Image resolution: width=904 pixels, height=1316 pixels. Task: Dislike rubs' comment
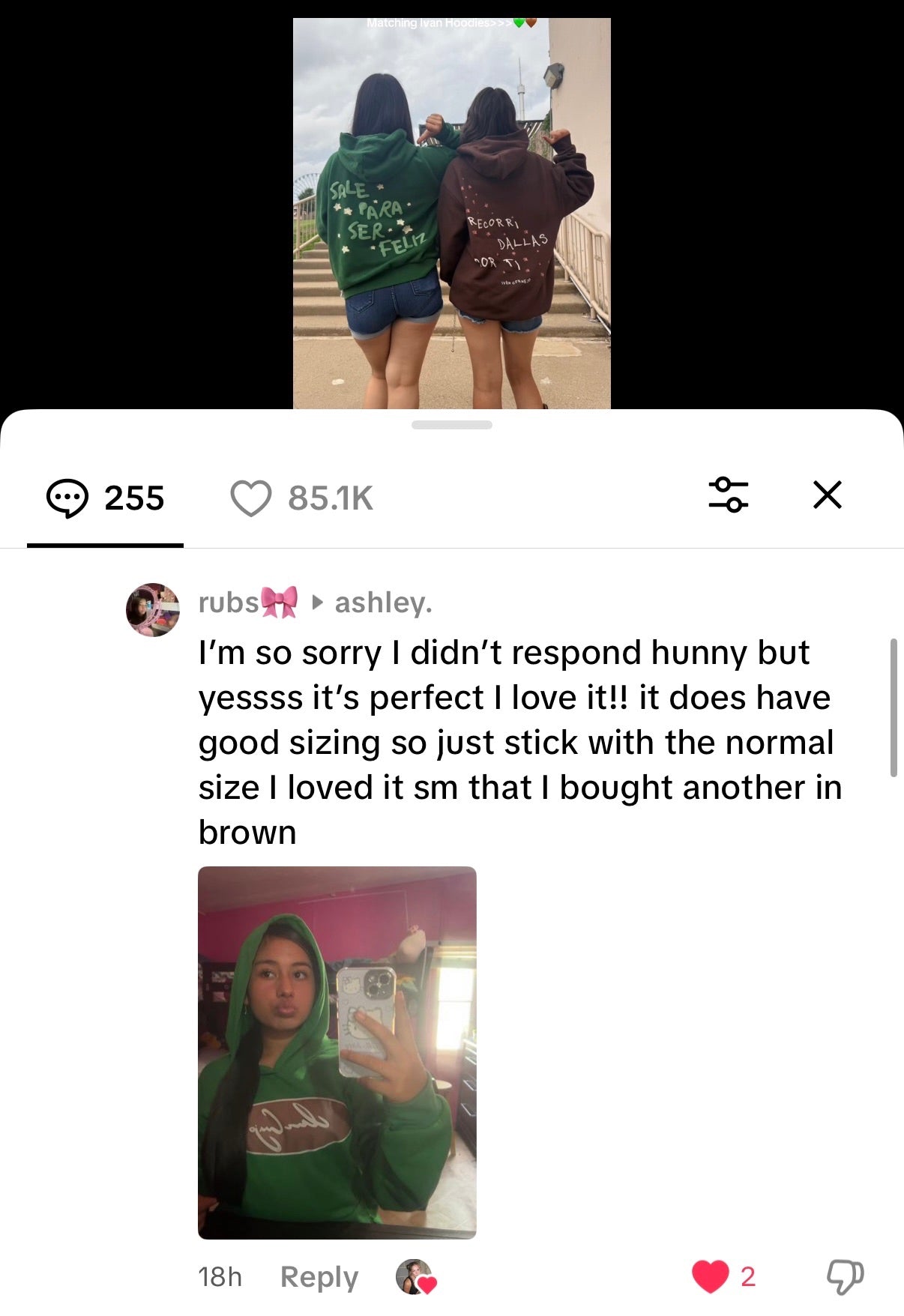tap(845, 1276)
